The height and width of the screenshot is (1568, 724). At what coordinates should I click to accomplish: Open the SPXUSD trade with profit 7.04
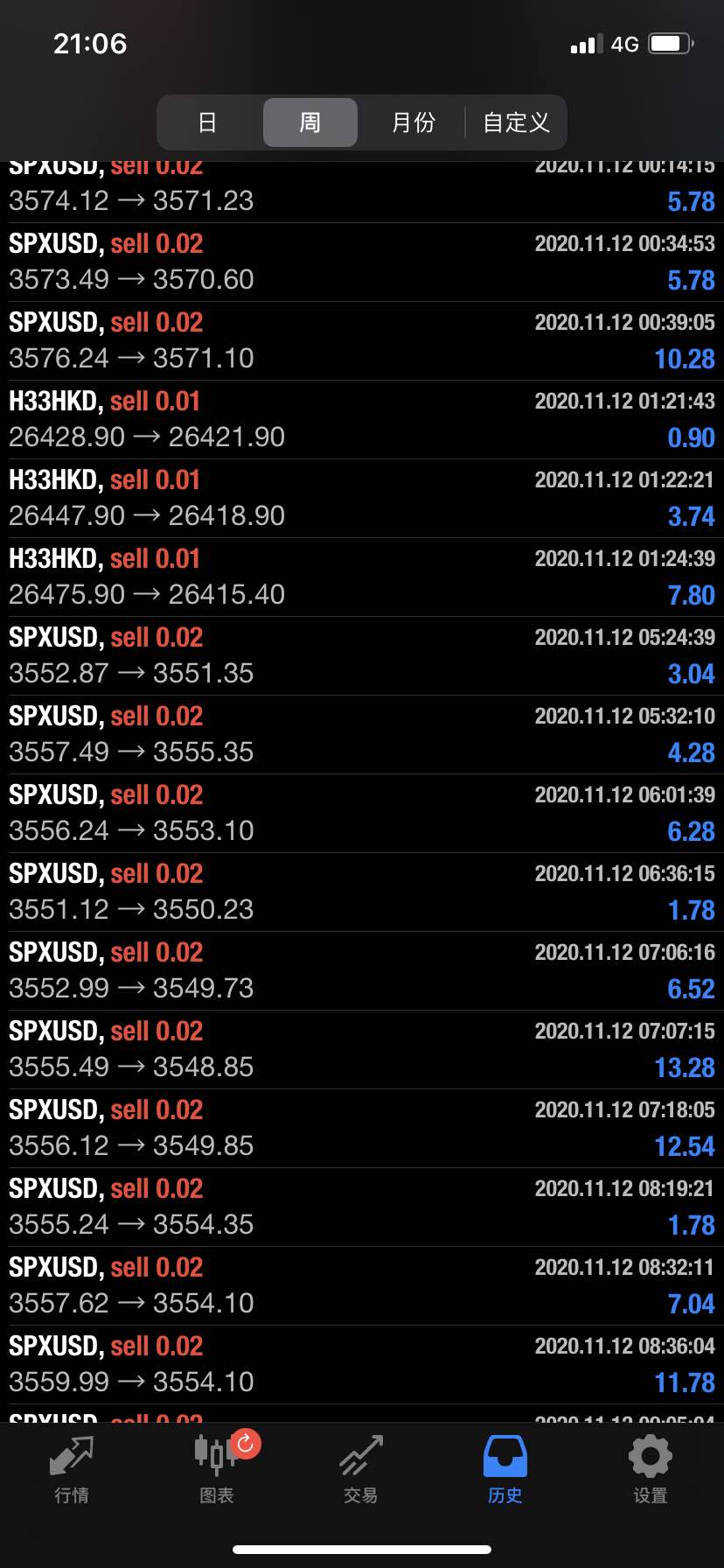362,1286
